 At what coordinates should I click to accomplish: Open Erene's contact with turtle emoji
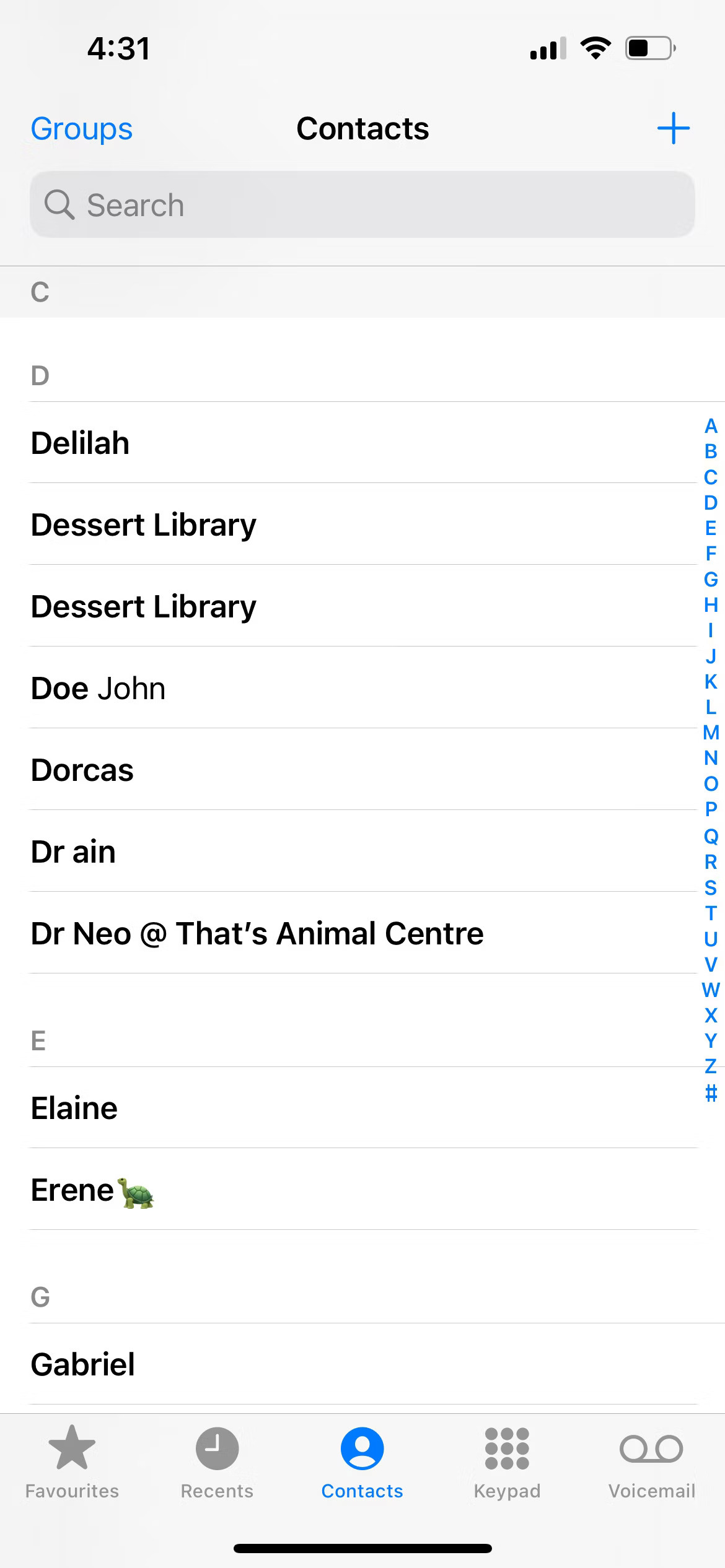coord(93,1190)
